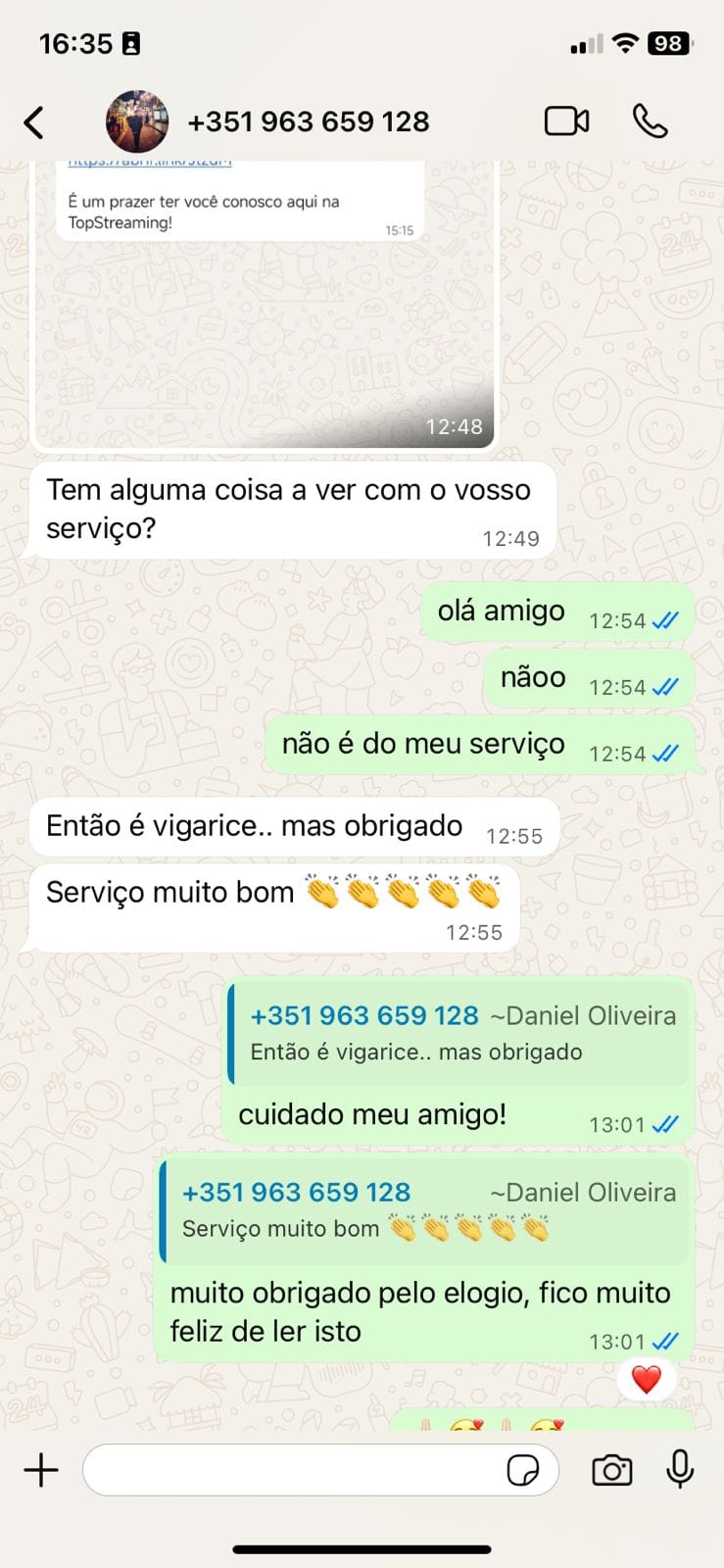The width and height of the screenshot is (724, 1568).
Task: Open the attachment plus menu
Action: tap(41, 1470)
